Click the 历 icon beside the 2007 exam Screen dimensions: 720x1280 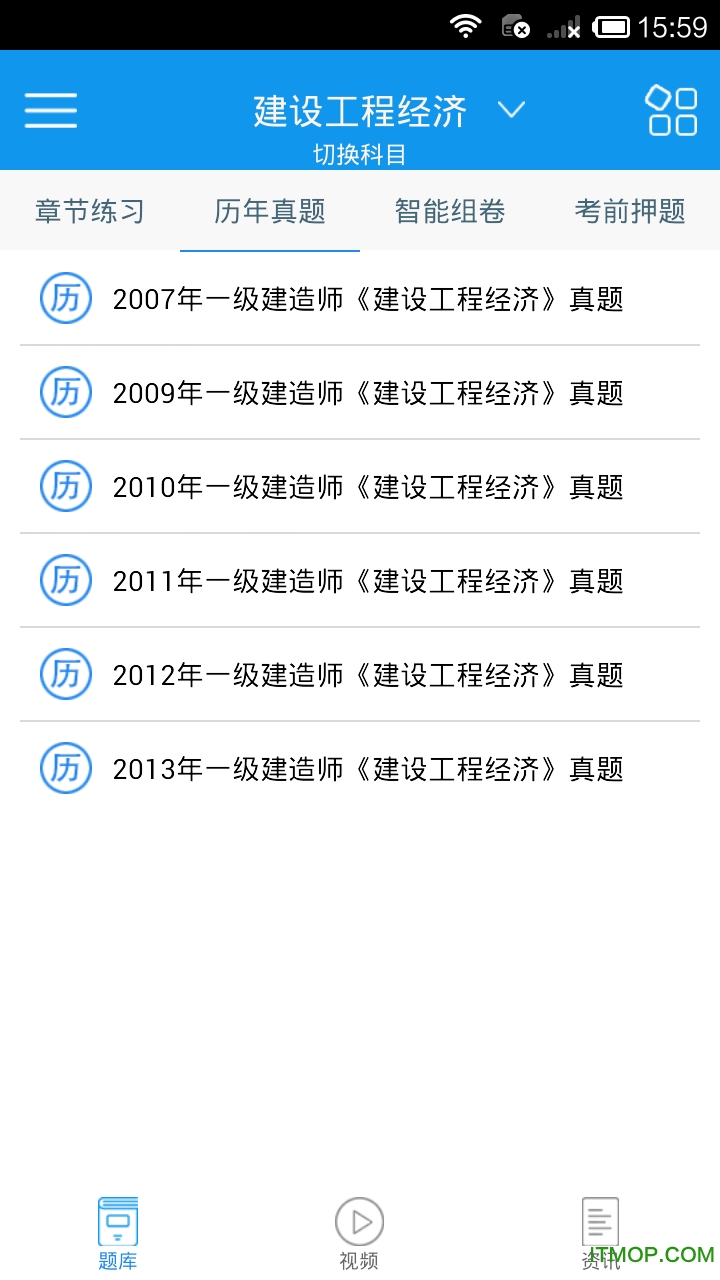(65, 298)
